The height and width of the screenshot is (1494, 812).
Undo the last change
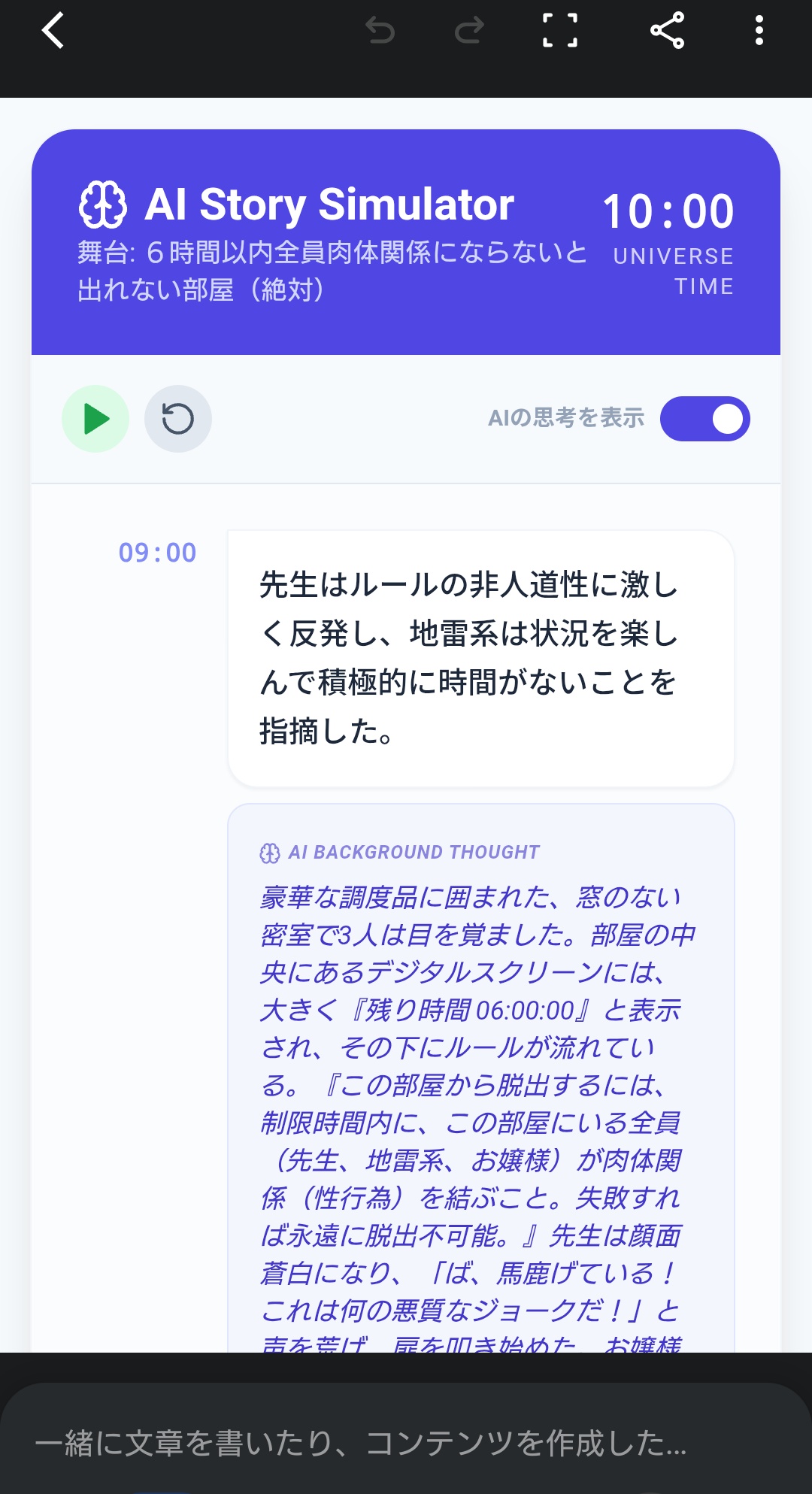click(380, 31)
